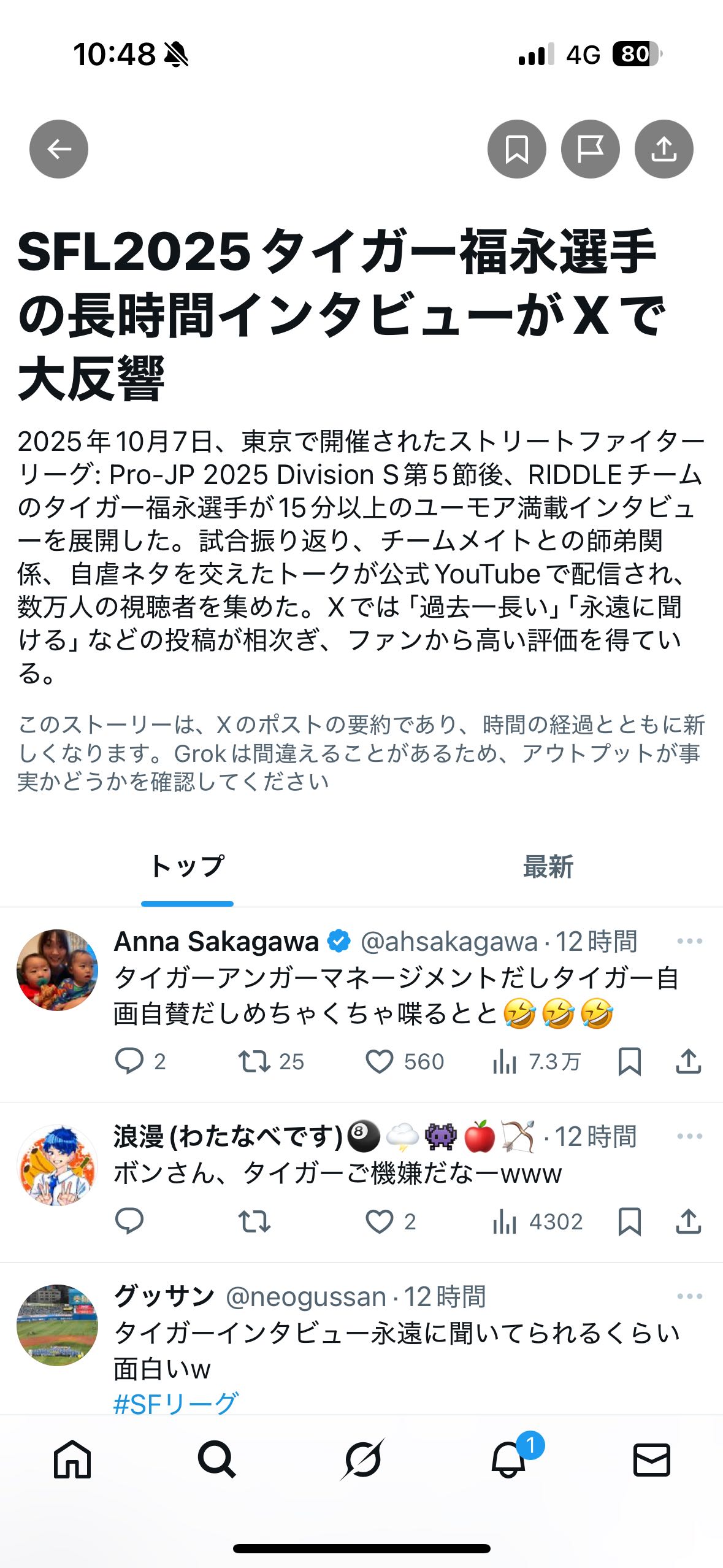Report this story with the flag icon

coord(590,149)
